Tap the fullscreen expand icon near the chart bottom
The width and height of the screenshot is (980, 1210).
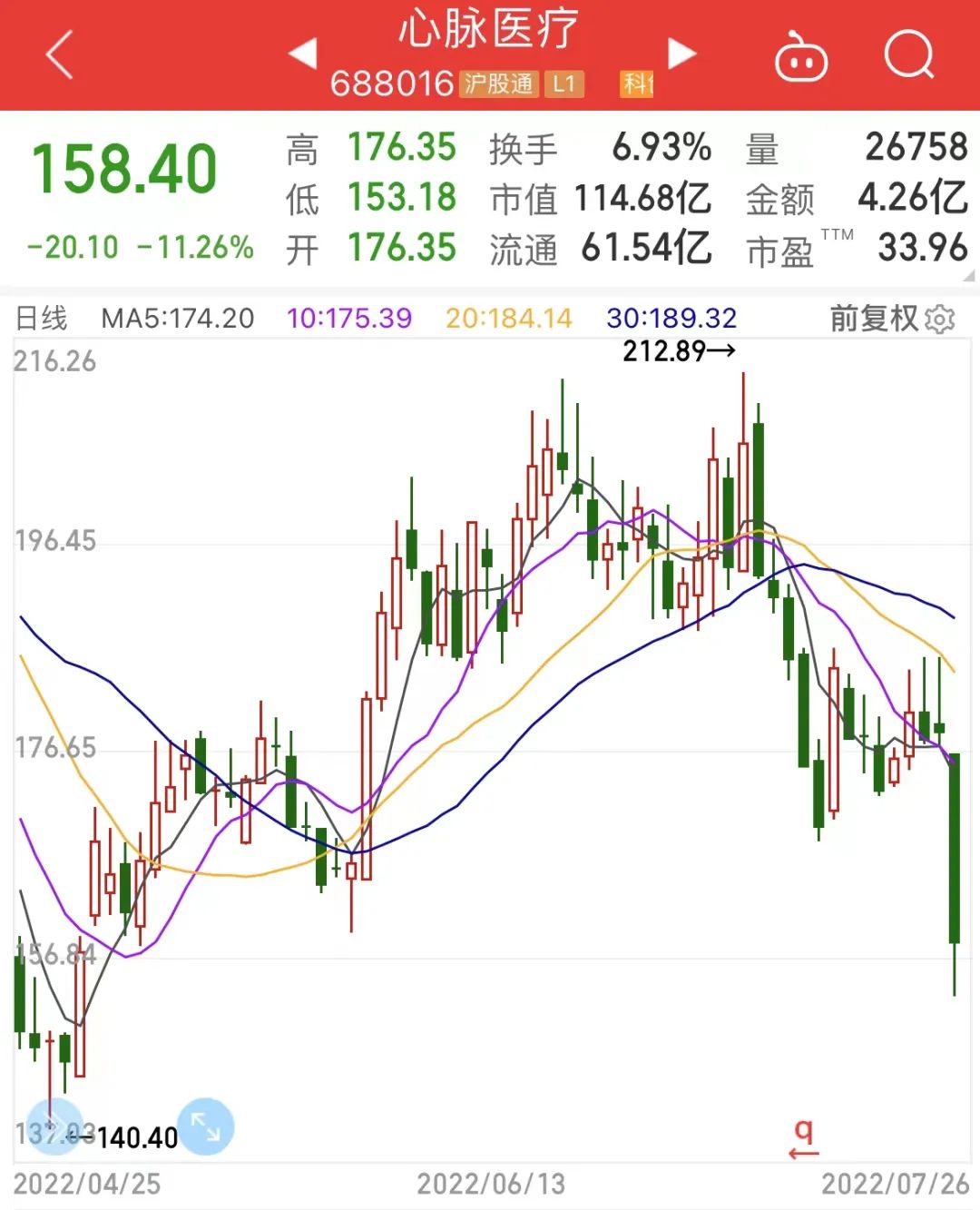coord(207,1128)
